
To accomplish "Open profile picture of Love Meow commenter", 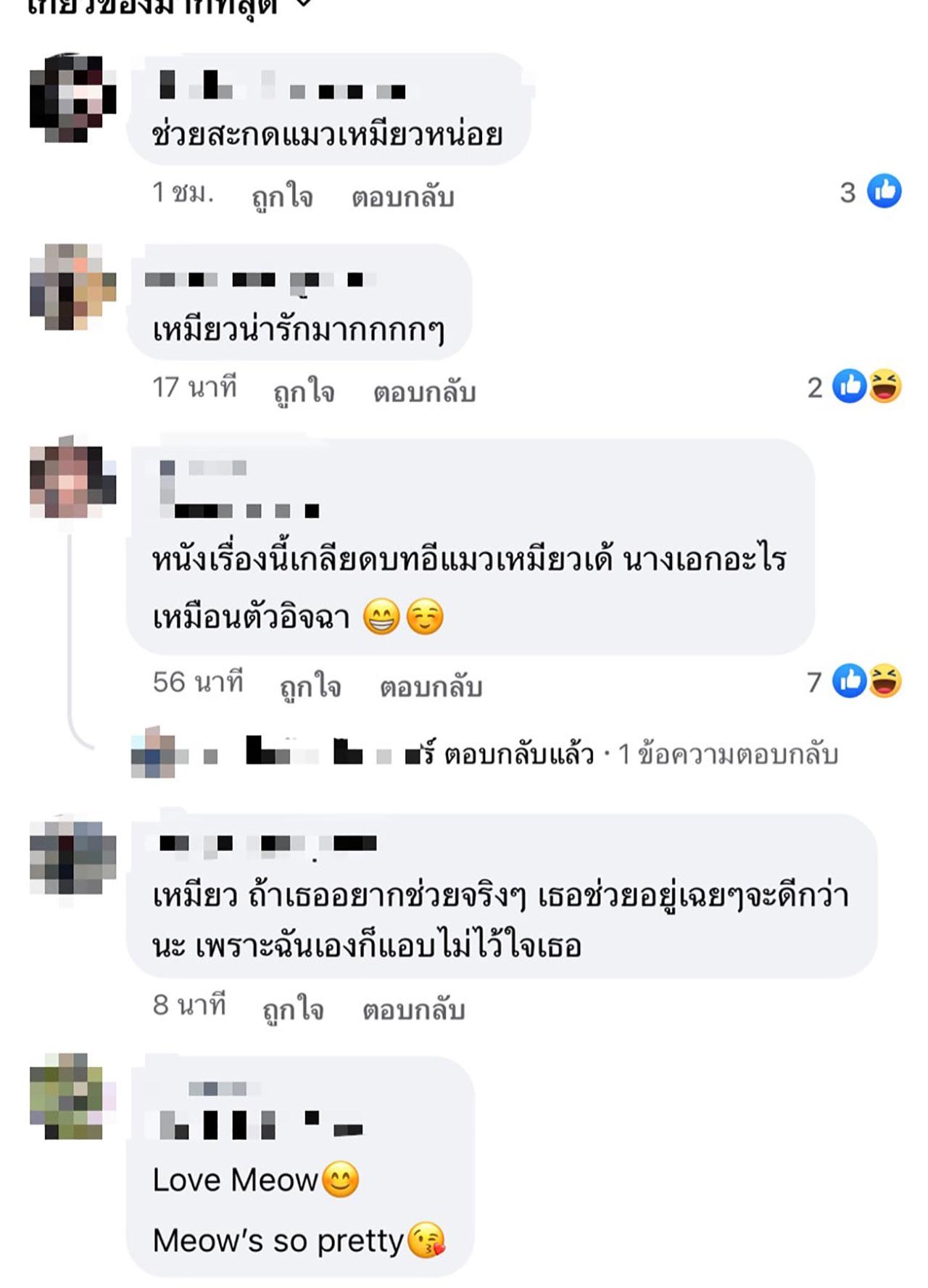I will 72,1096.
